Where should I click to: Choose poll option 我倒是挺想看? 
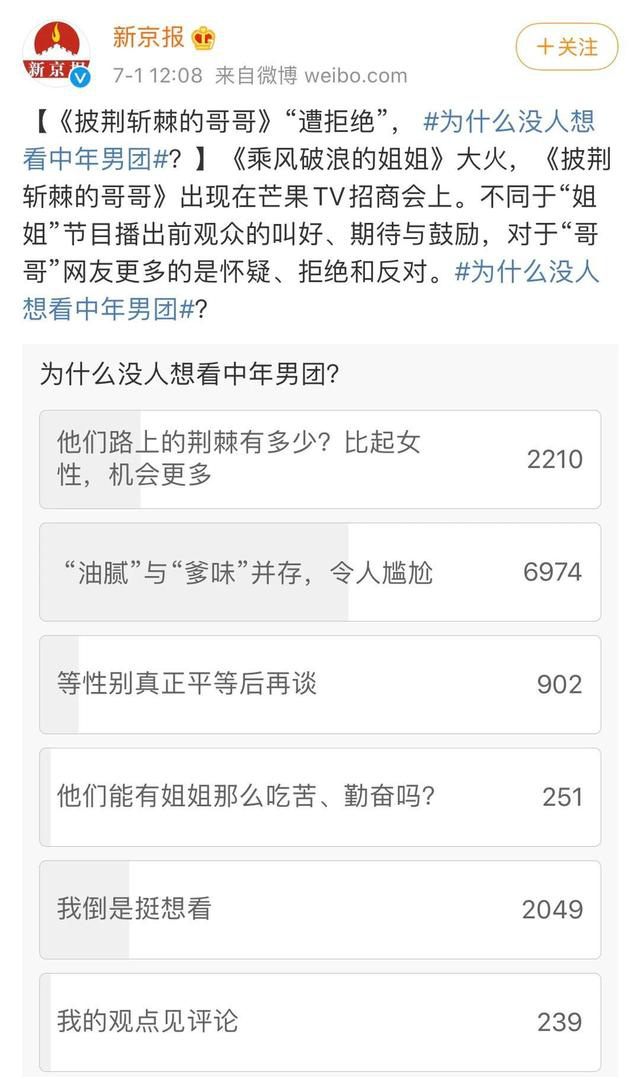coord(320,910)
